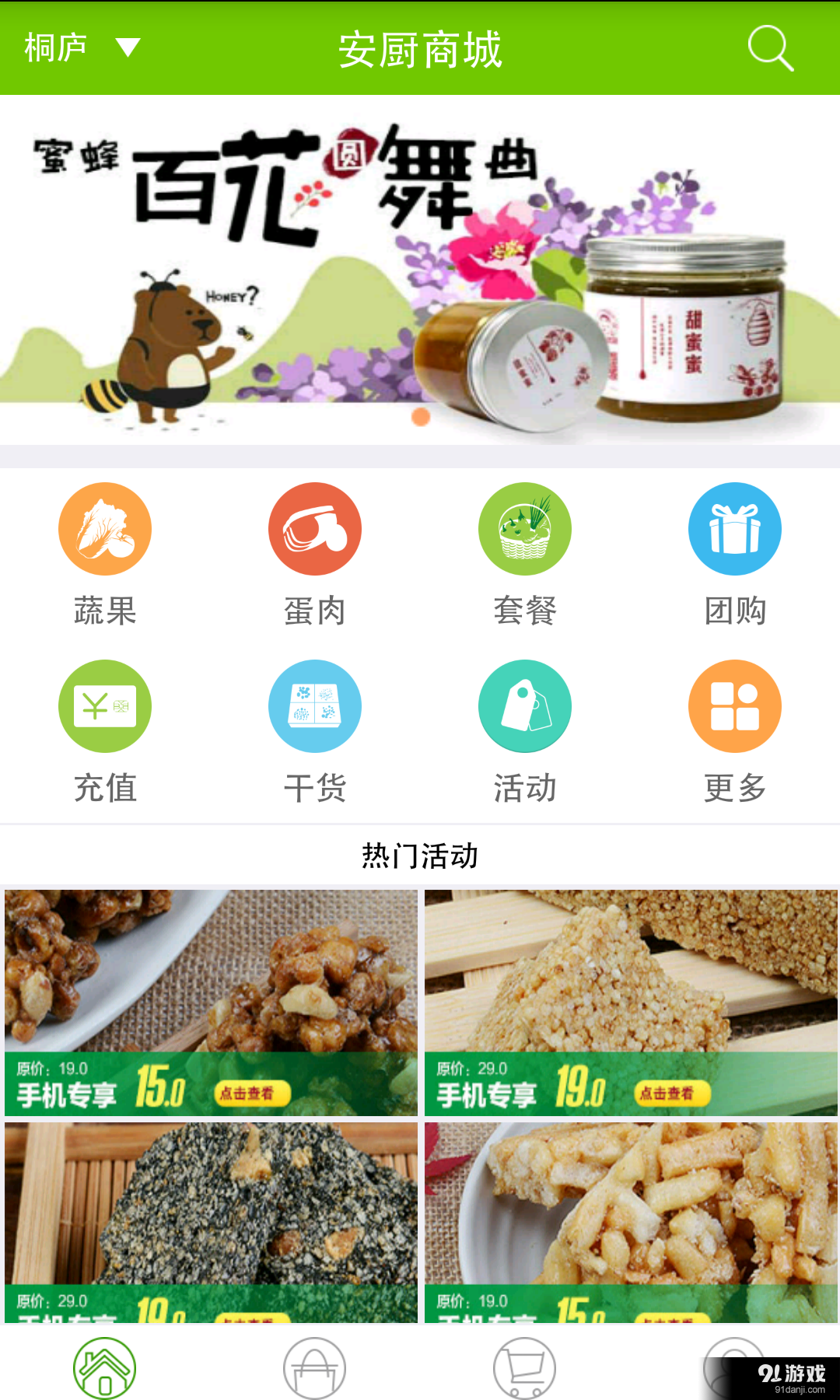
Task: Select the 干货 dried goods icon
Action: (315, 706)
